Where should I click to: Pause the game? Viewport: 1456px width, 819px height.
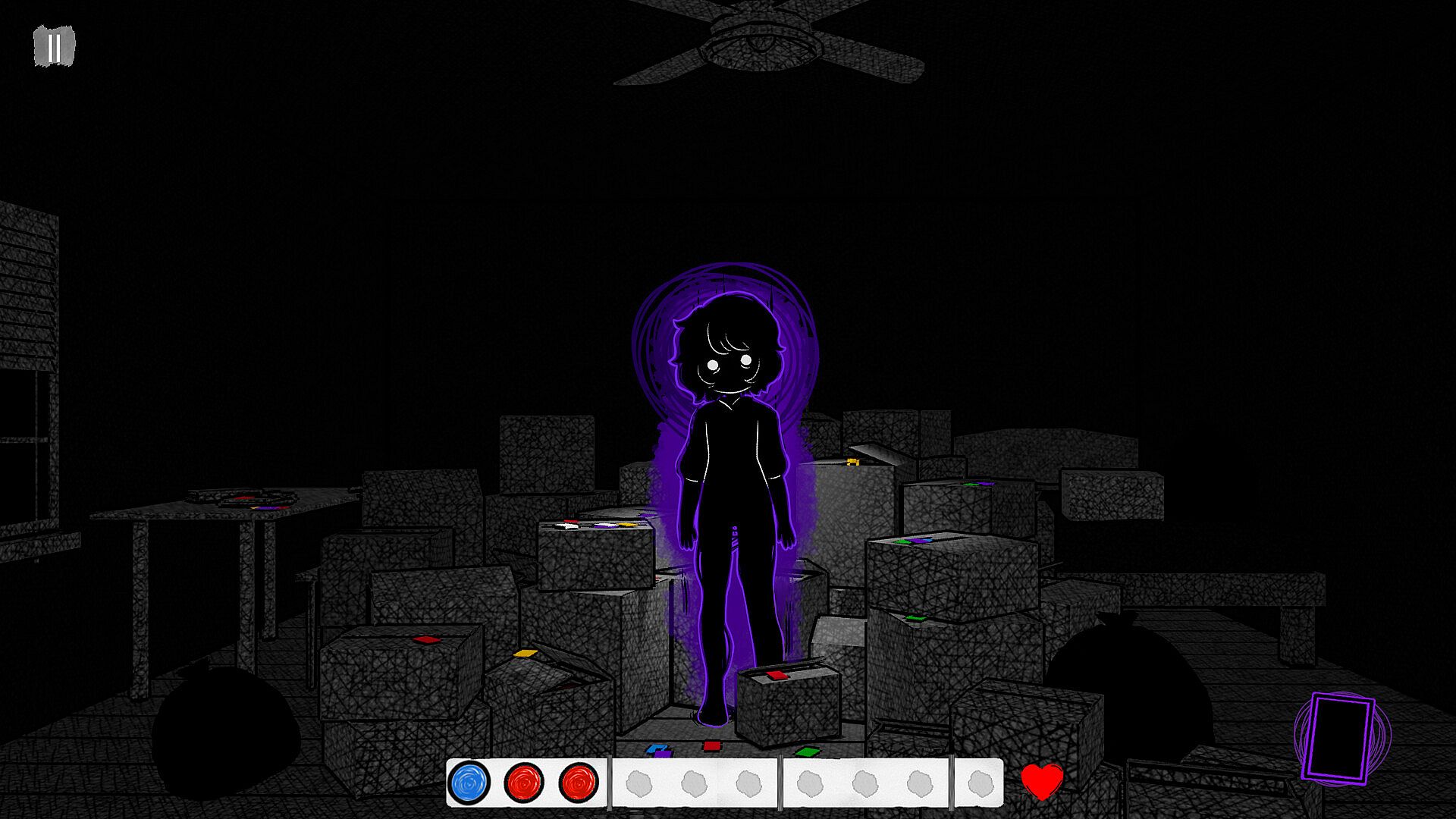[54, 46]
